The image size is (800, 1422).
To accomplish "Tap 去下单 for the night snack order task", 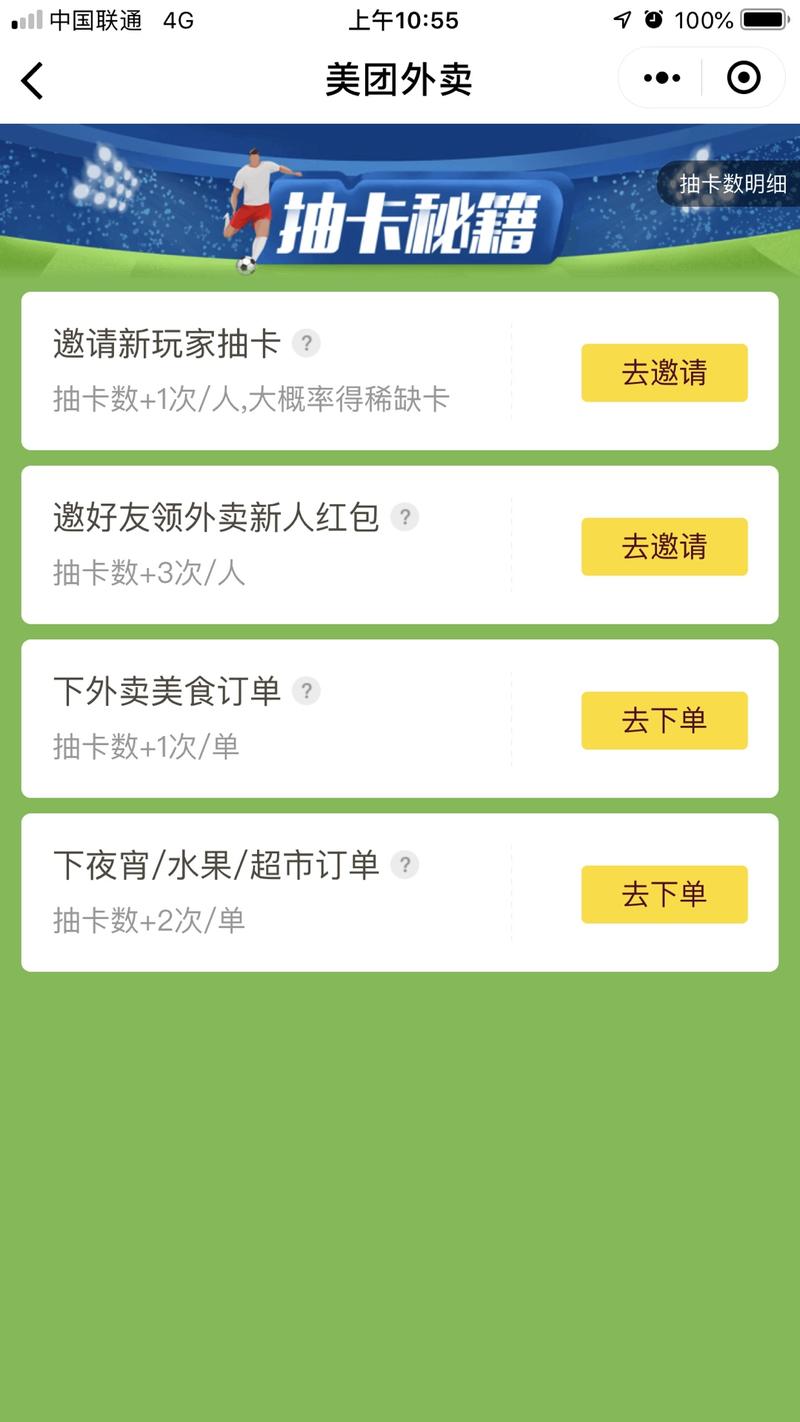I will click(x=664, y=894).
